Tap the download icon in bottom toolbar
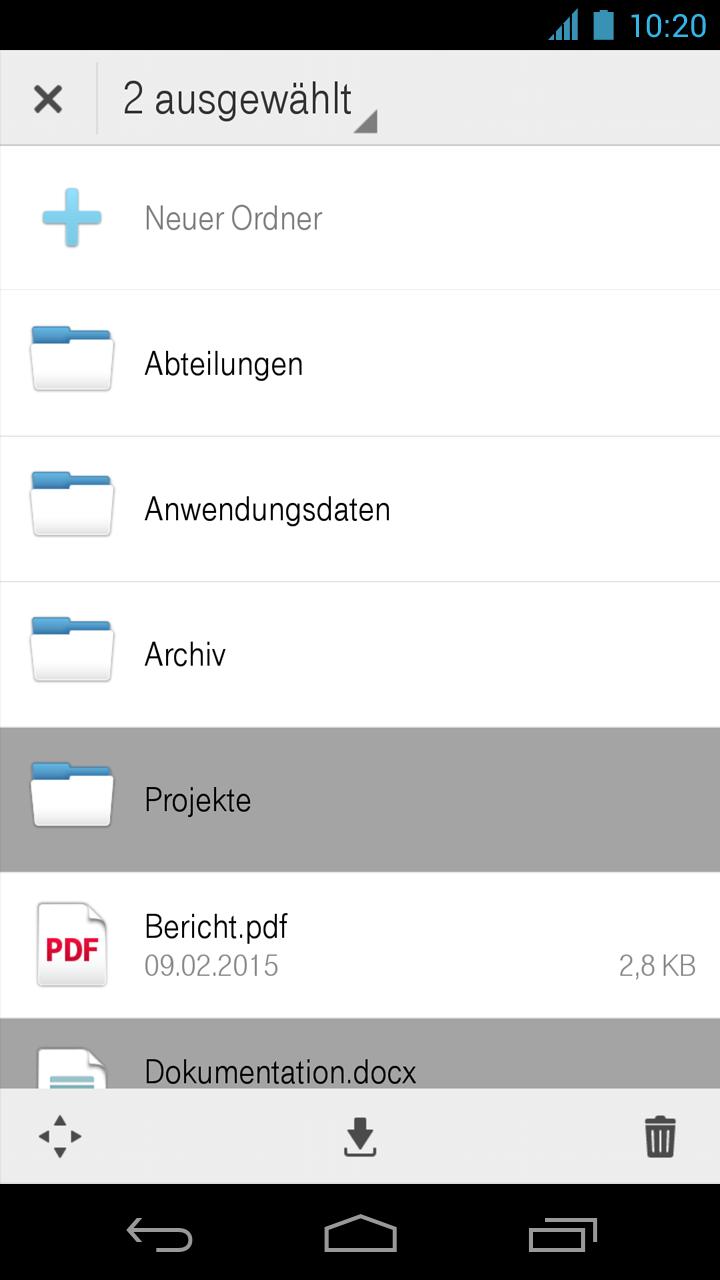Screen dimensions: 720x1280 pyautogui.click(x=360, y=1136)
